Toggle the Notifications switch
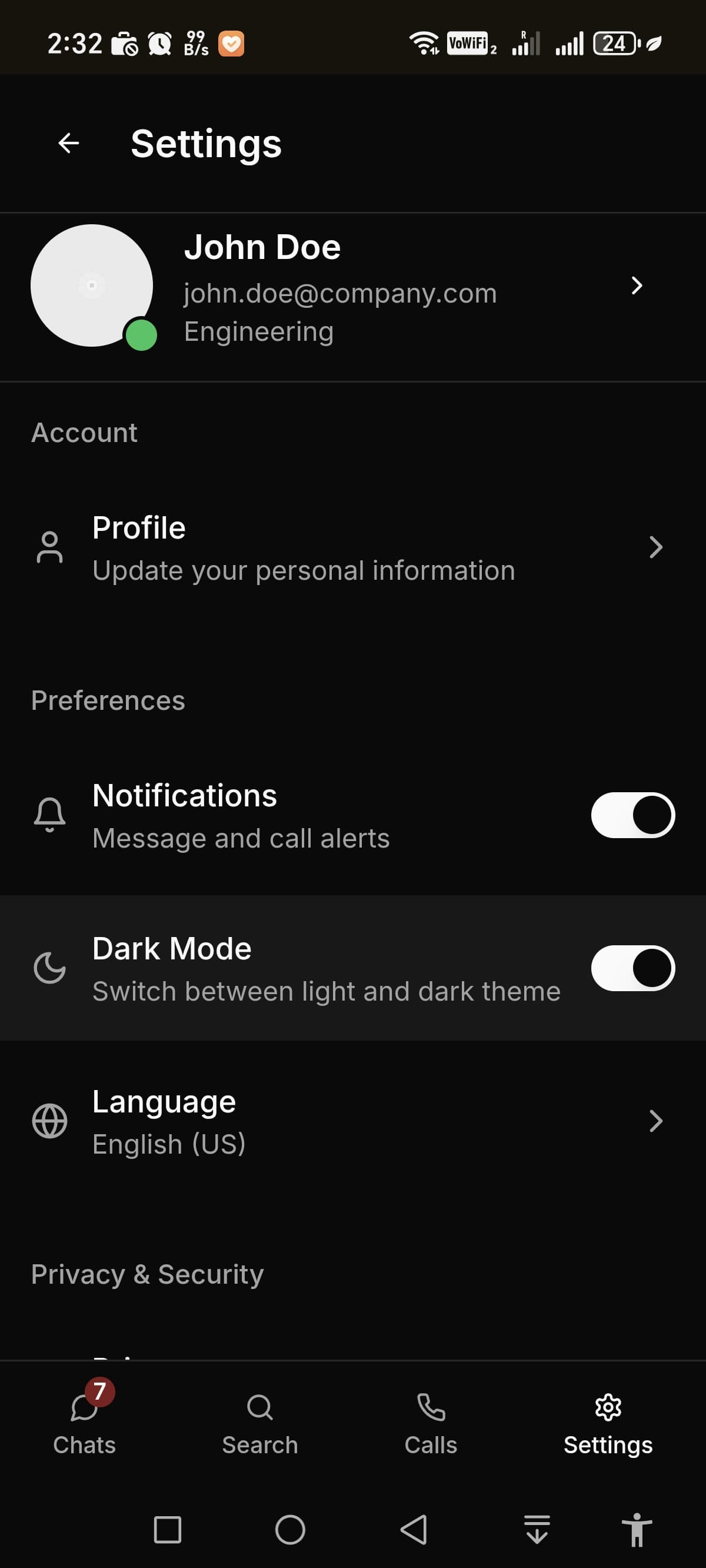This screenshot has width=706, height=1568. point(632,815)
